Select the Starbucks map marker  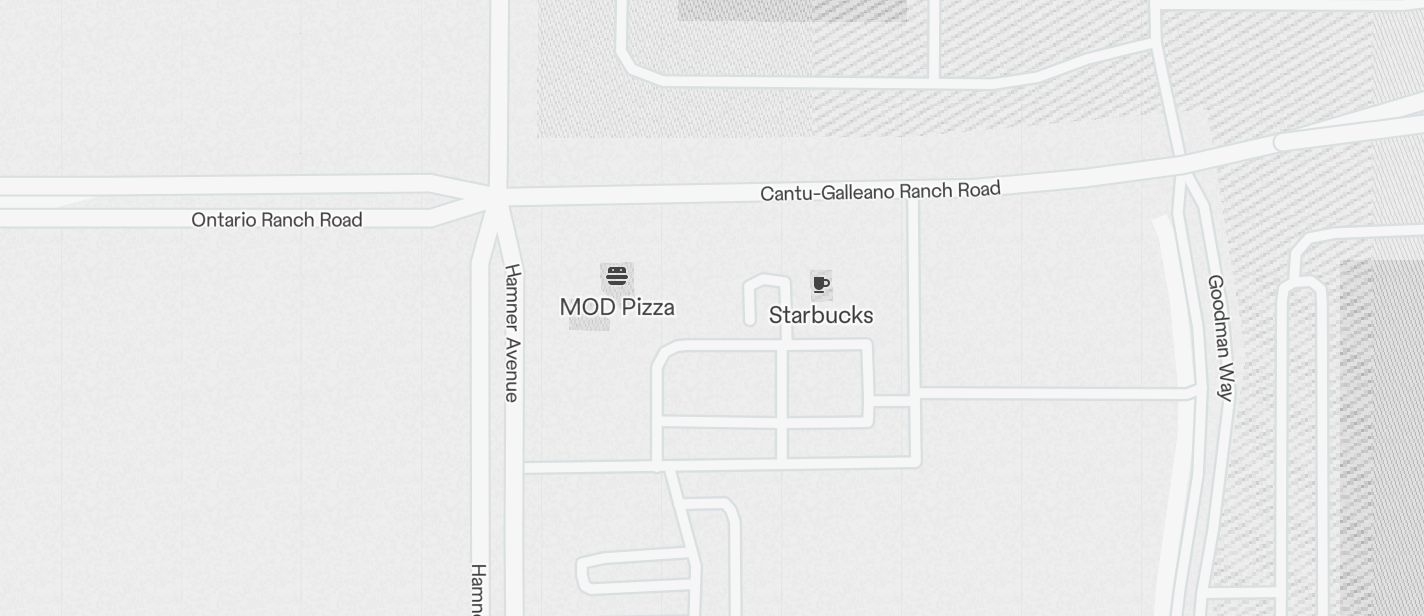[821, 285]
